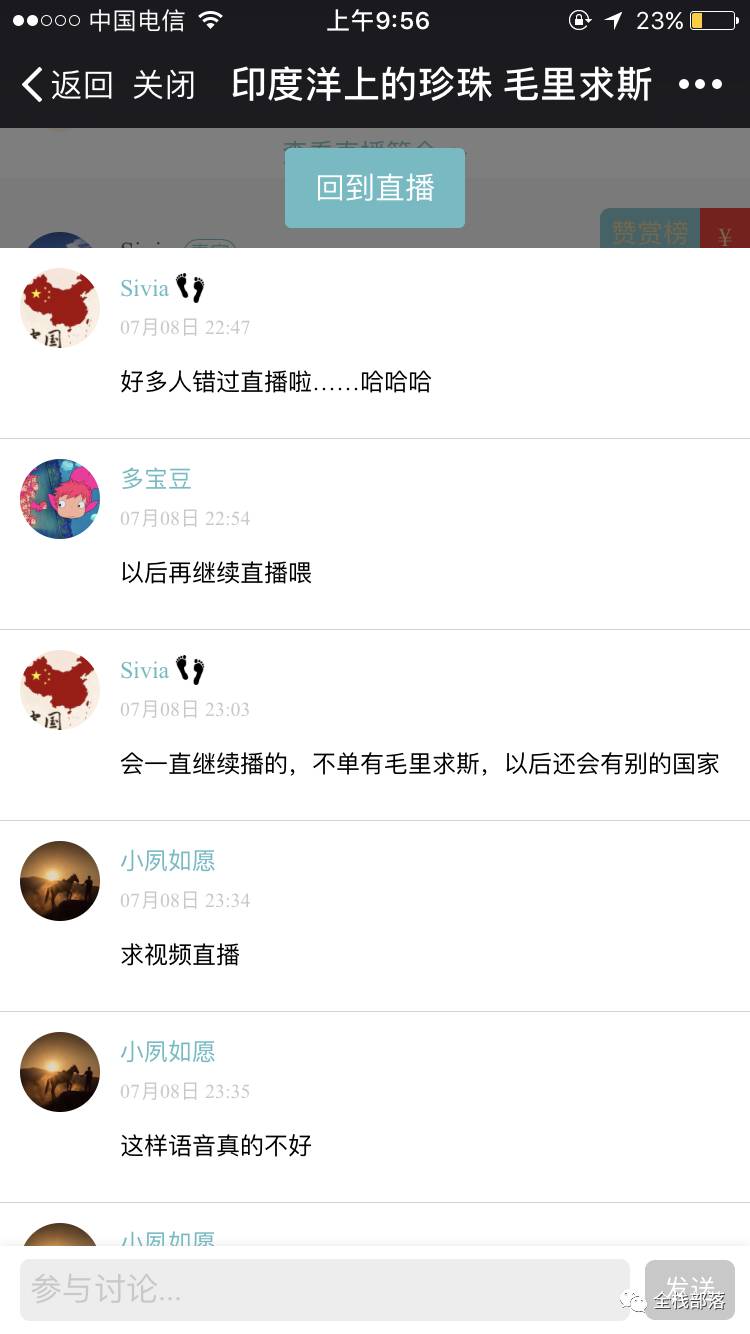Viewport: 750px width, 1334px height.
Task: Open the three-dot overflow menu
Action: point(700,85)
